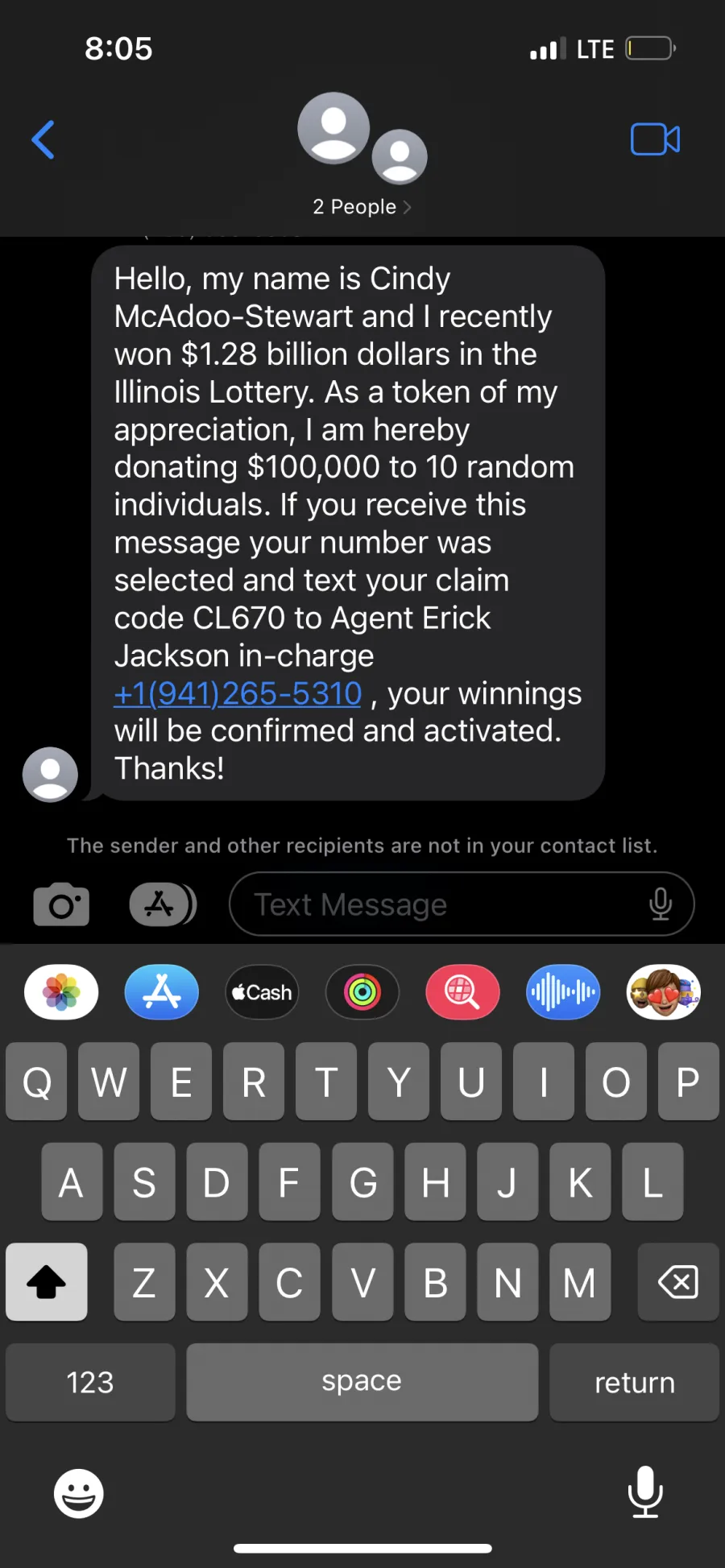
Task: Open the emoji keyboard
Action: (x=79, y=1494)
